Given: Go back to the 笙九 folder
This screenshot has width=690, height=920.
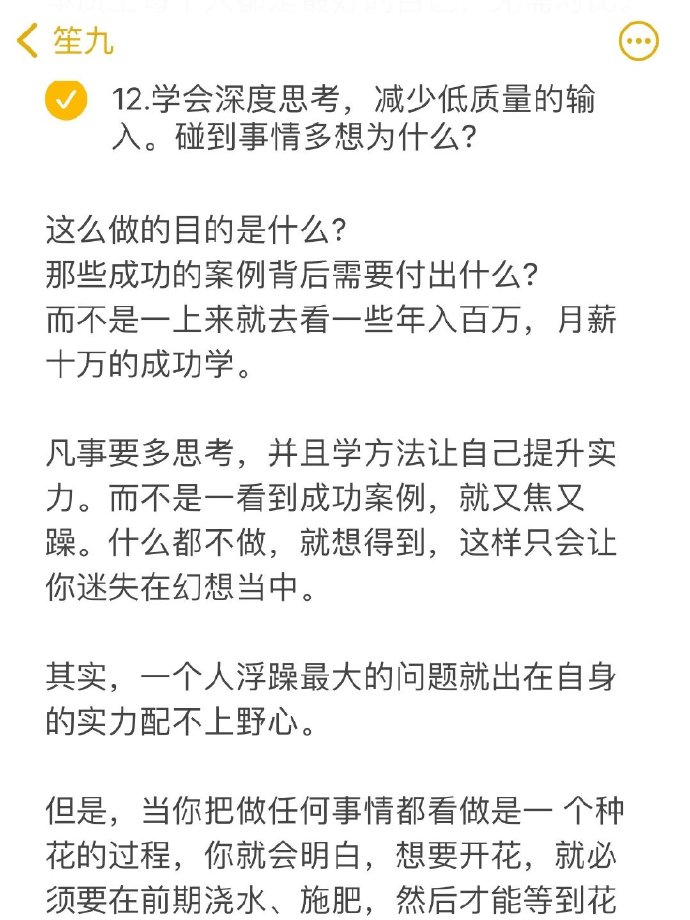Looking at the screenshot, I should click(65, 41).
